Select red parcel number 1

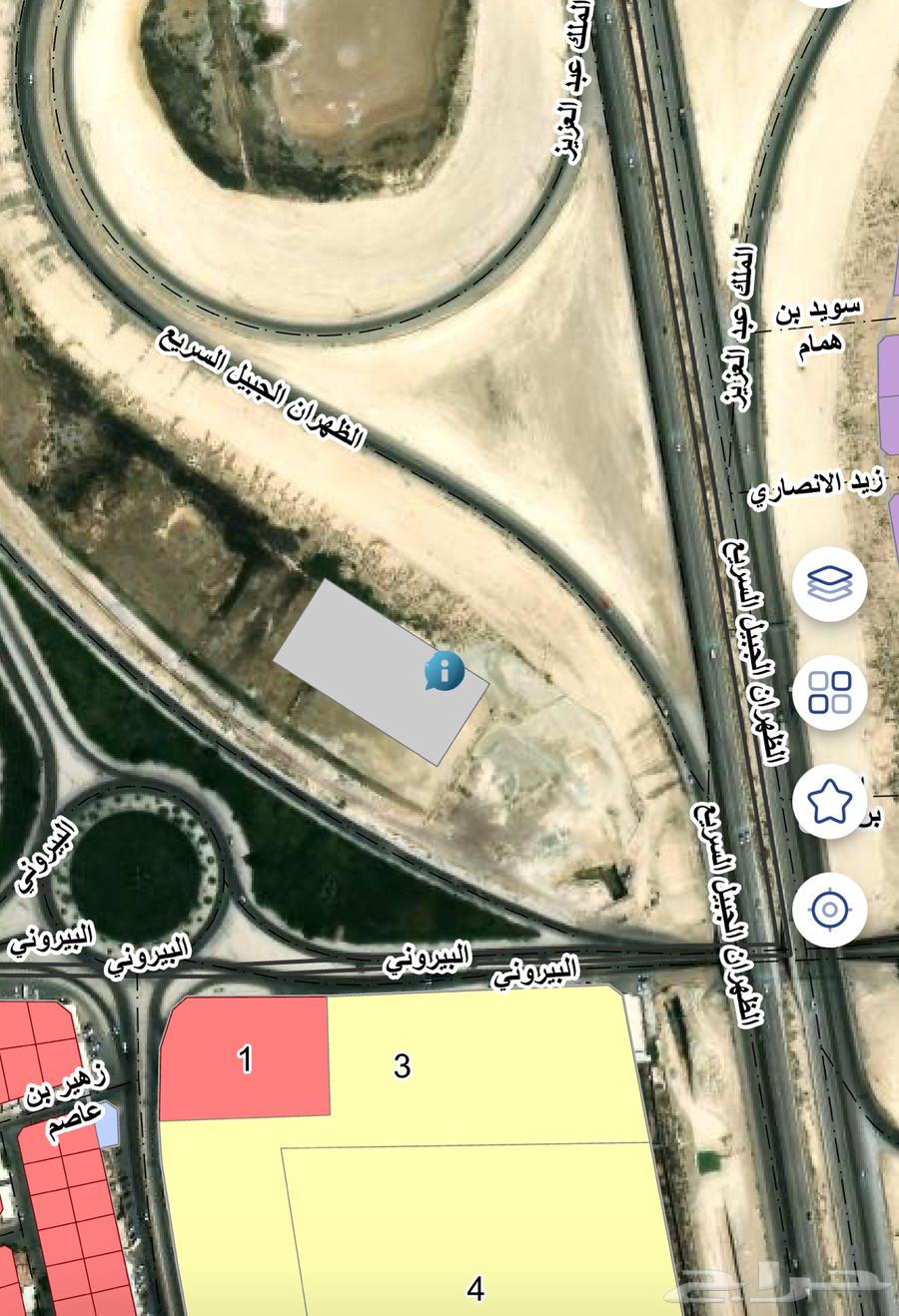(245, 1058)
